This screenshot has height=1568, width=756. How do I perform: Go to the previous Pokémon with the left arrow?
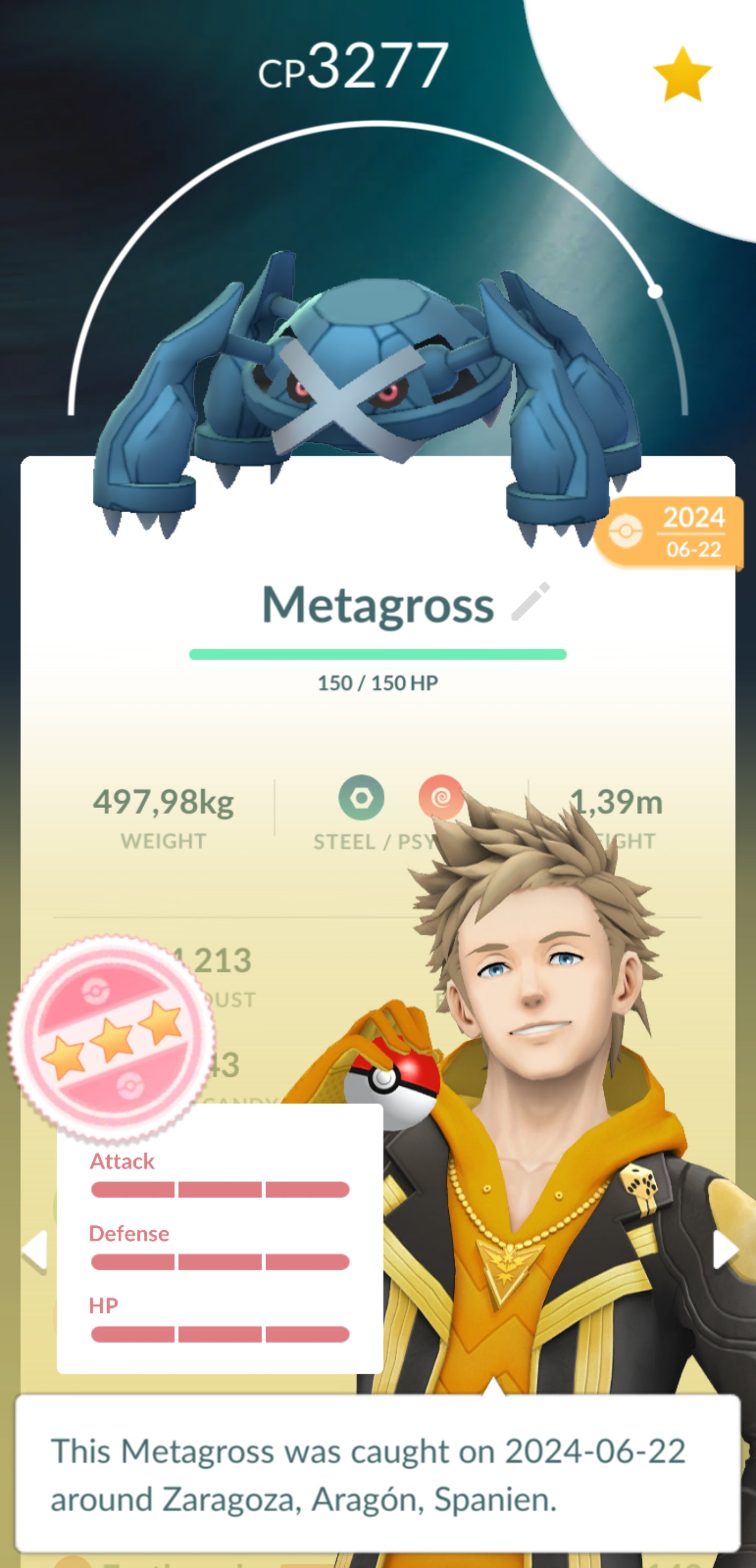[35, 1251]
